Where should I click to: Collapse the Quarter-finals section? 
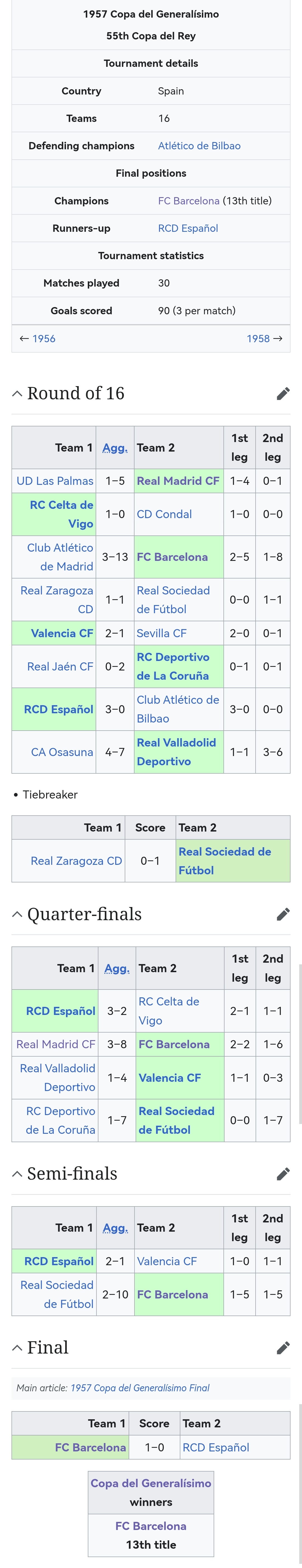[x=17, y=914]
